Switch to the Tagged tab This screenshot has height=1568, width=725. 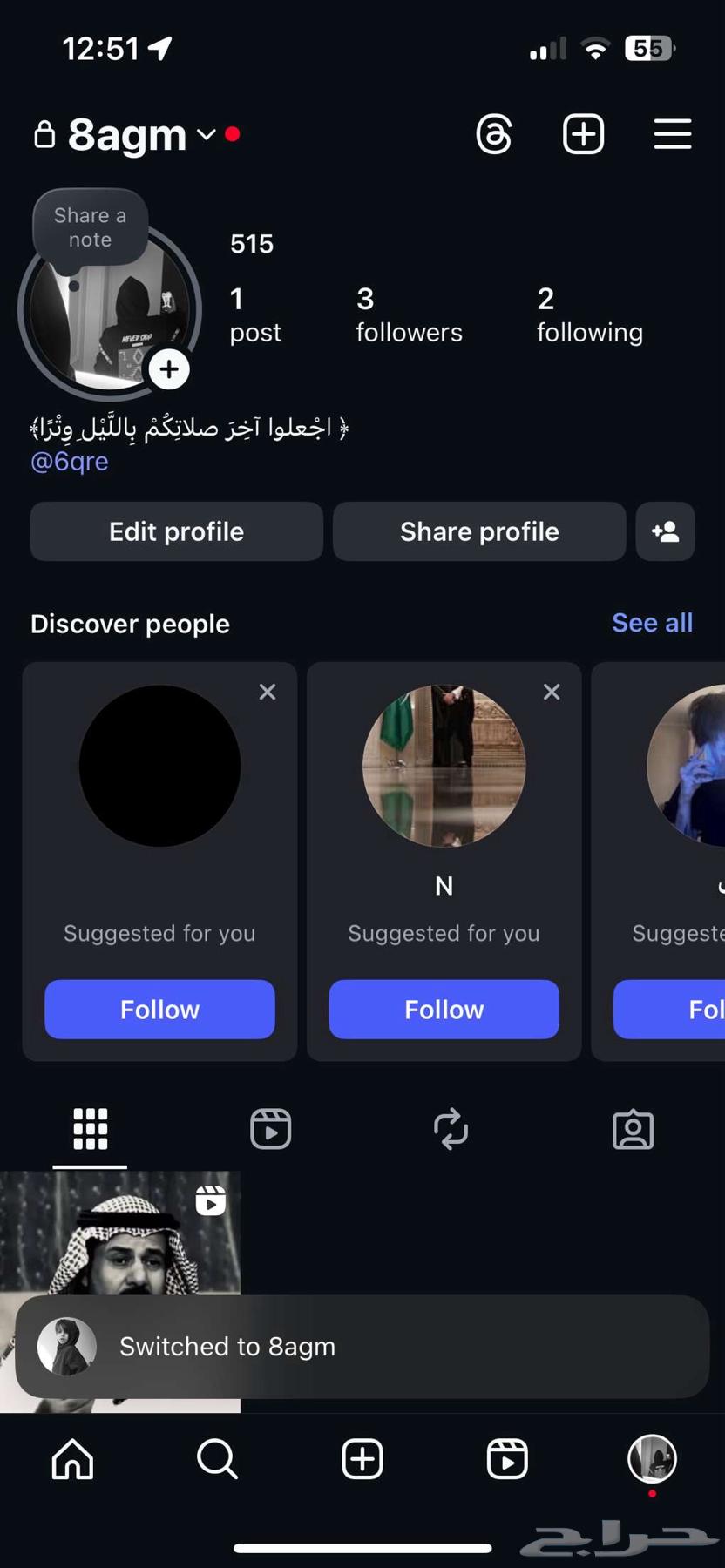click(x=634, y=1129)
